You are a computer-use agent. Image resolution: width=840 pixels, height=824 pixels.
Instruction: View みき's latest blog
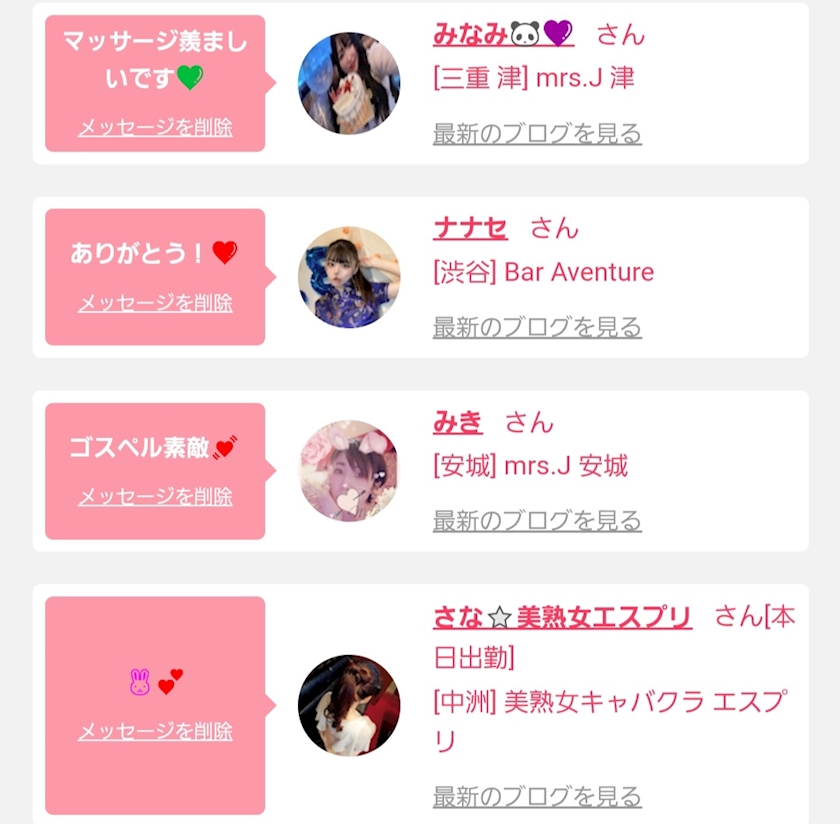pyautogui.click(x=537, y=520)
